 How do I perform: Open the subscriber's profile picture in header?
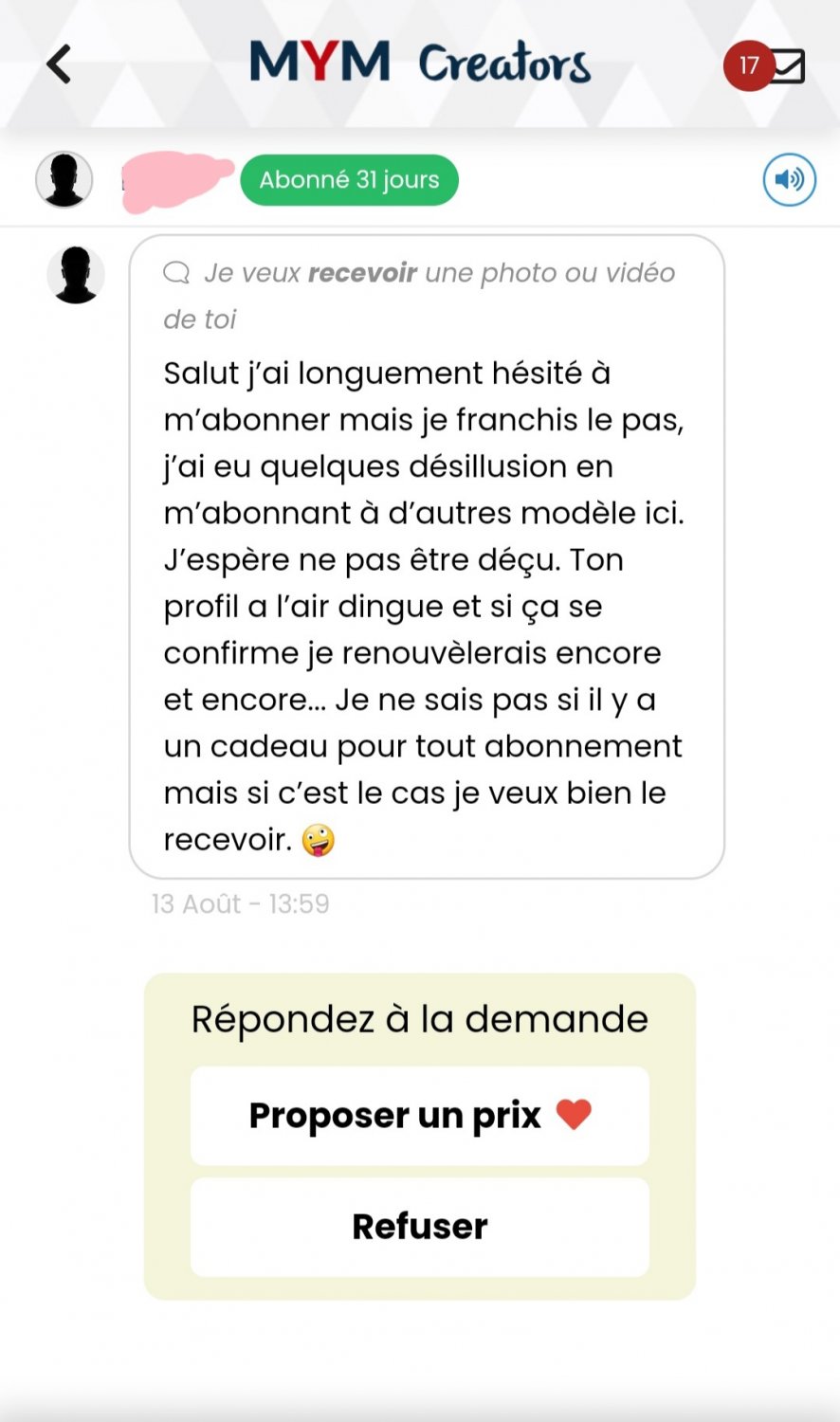pyautogui.click(x=64, y=179)
